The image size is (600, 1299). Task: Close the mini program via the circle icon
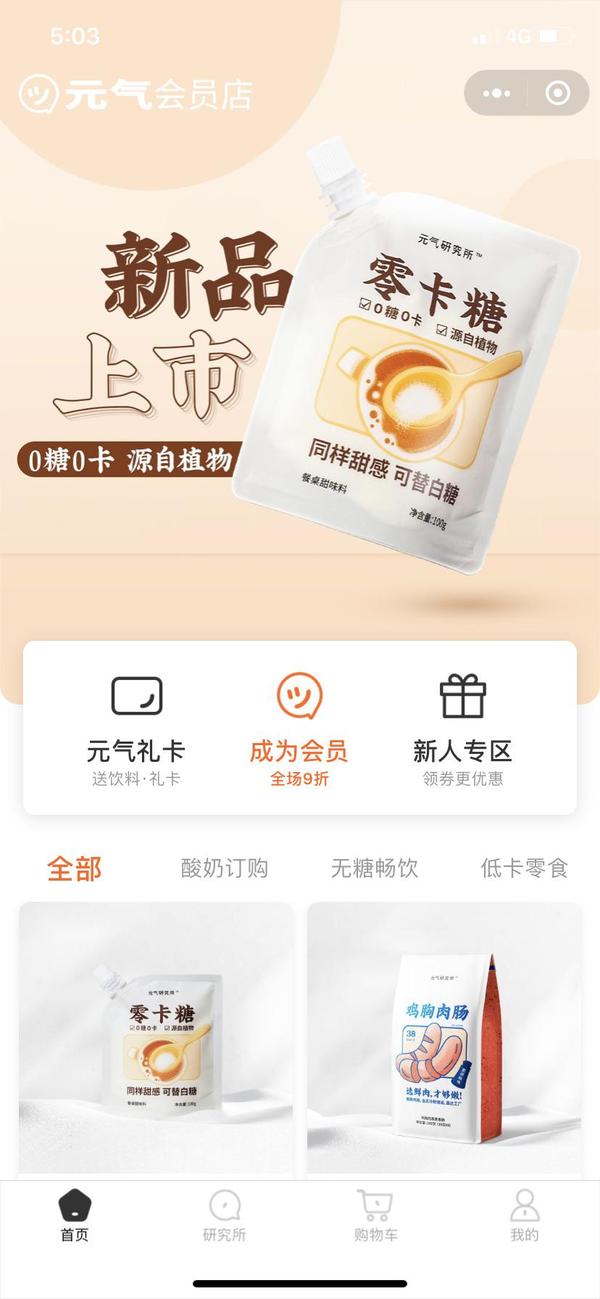click(558, 93)
